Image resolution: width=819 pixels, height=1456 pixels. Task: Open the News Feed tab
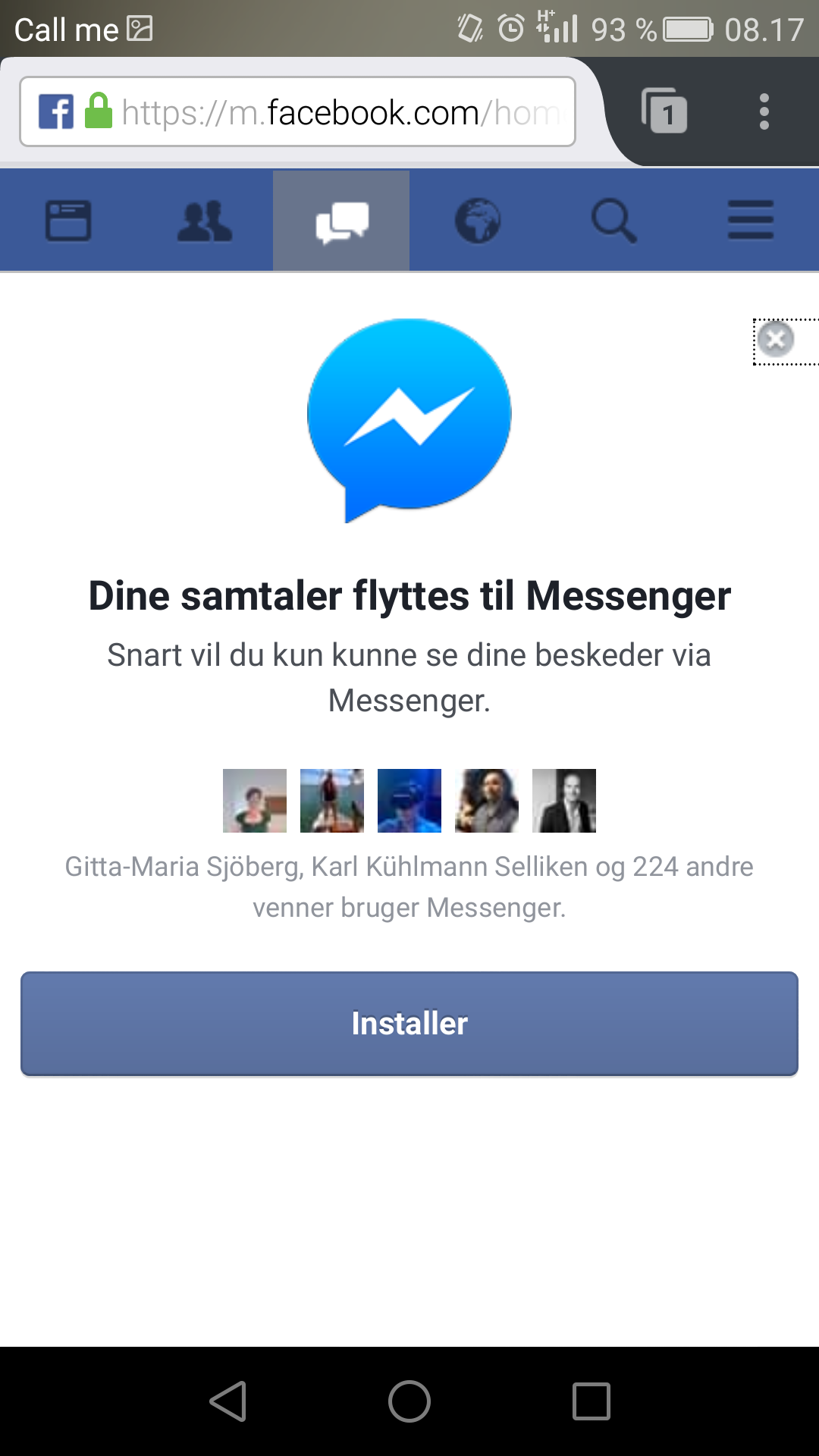(x=68, y=221)
